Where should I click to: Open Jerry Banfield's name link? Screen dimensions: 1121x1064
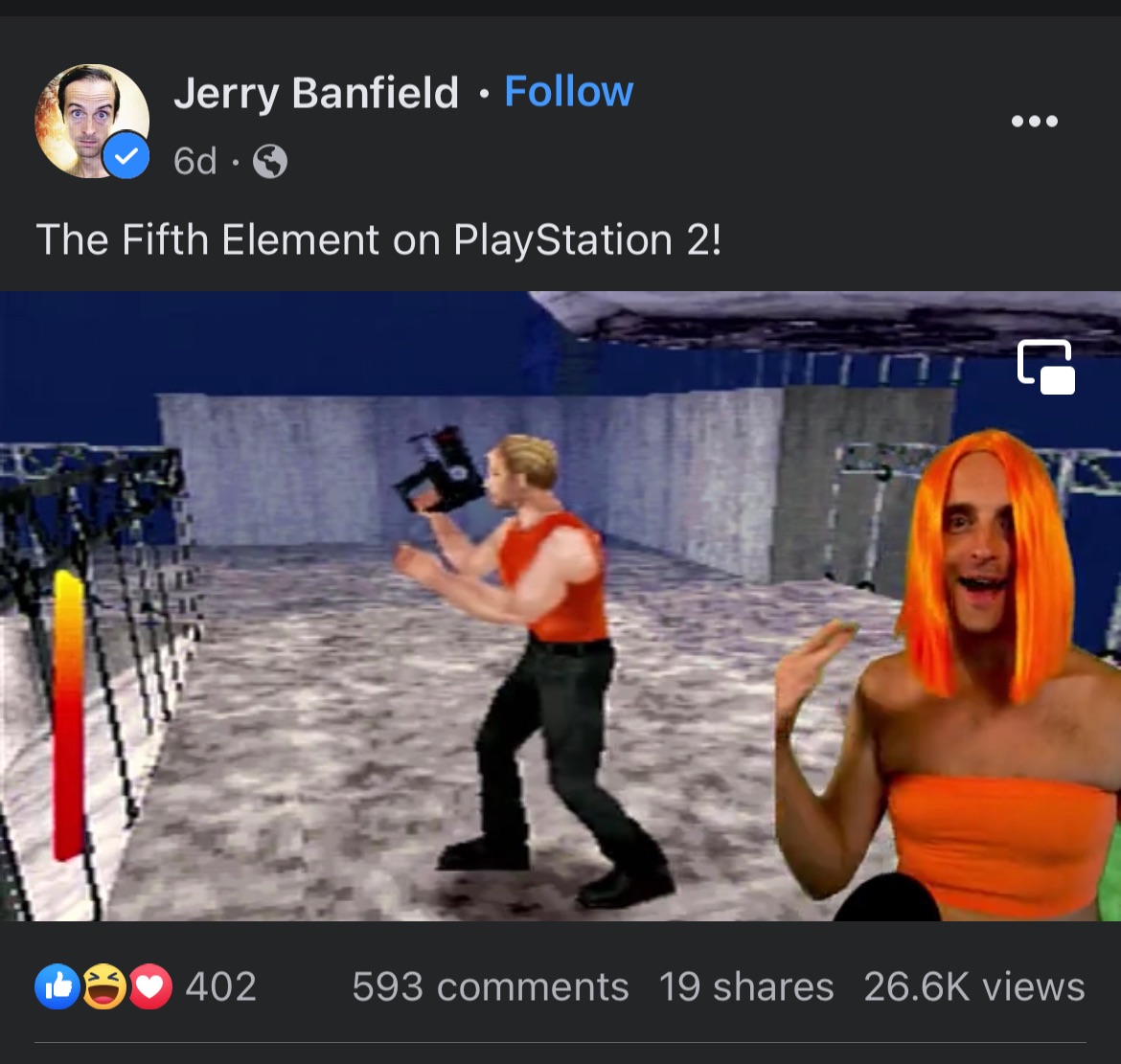pyautogui.click(x=316, y=93)
